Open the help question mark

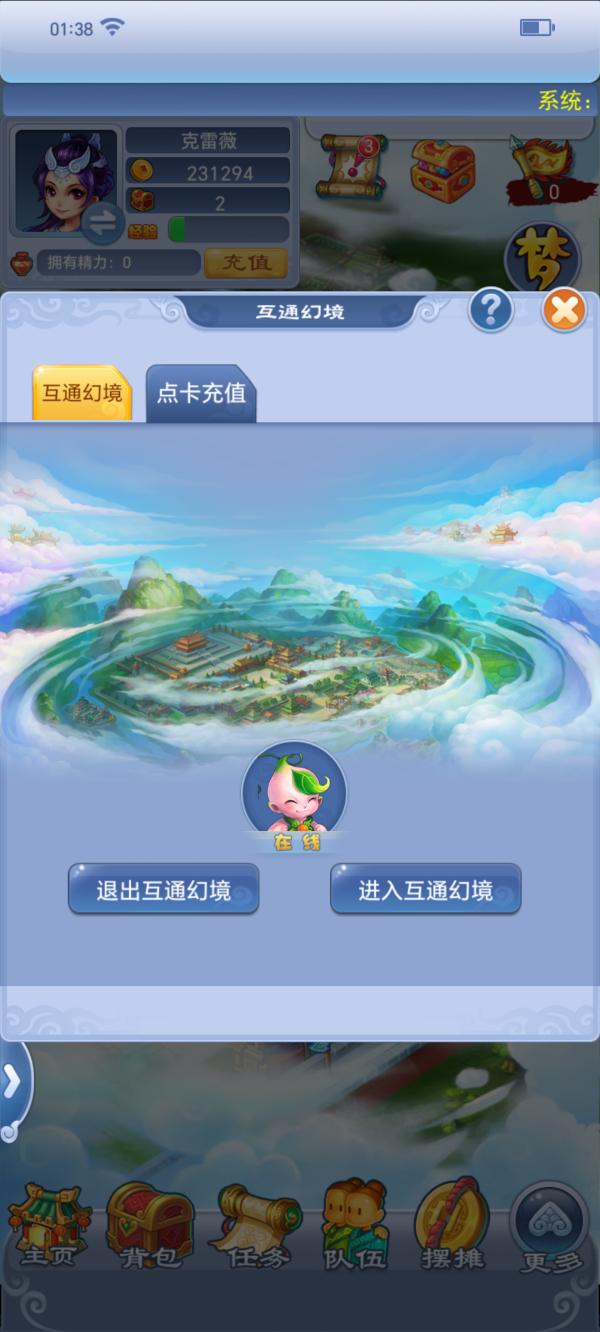tap(491, 311)
